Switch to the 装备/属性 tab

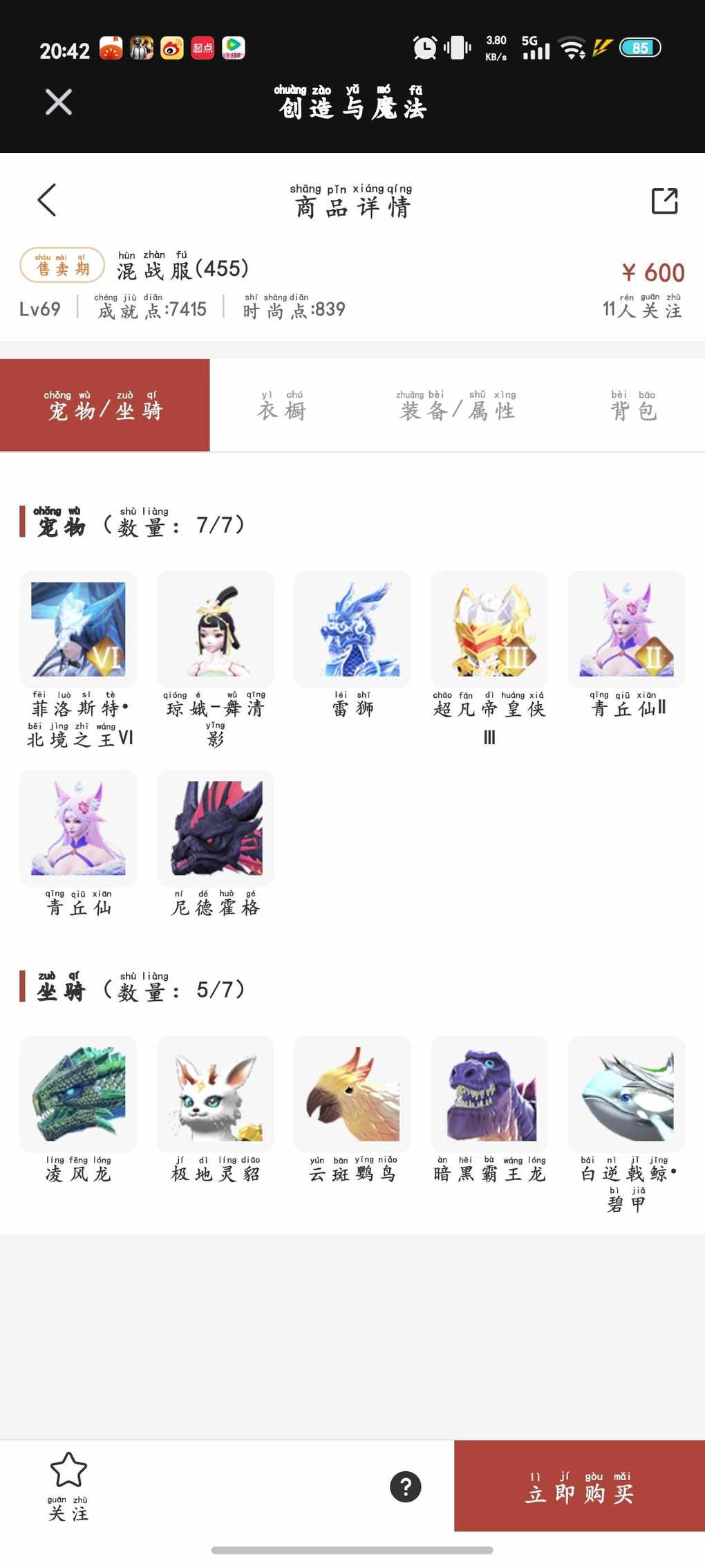[457, 406]
